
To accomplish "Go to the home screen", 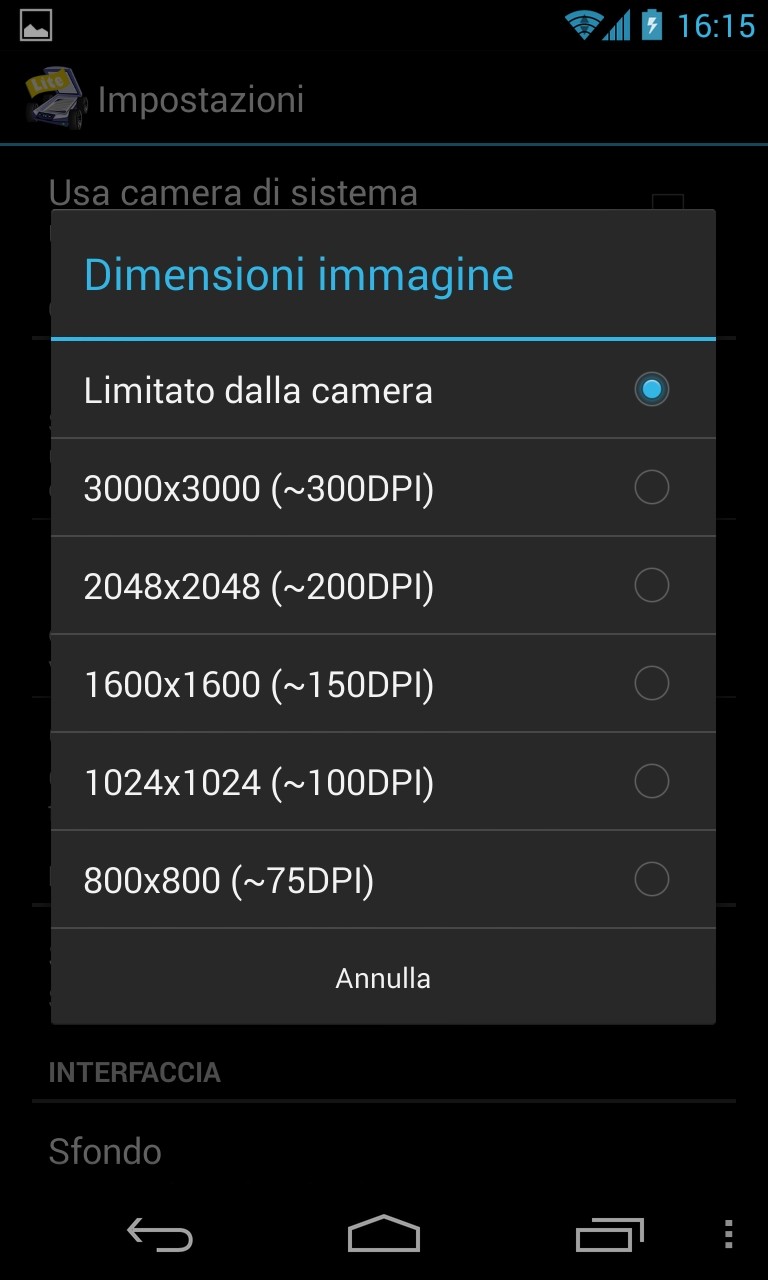I will click(384, 1234).
